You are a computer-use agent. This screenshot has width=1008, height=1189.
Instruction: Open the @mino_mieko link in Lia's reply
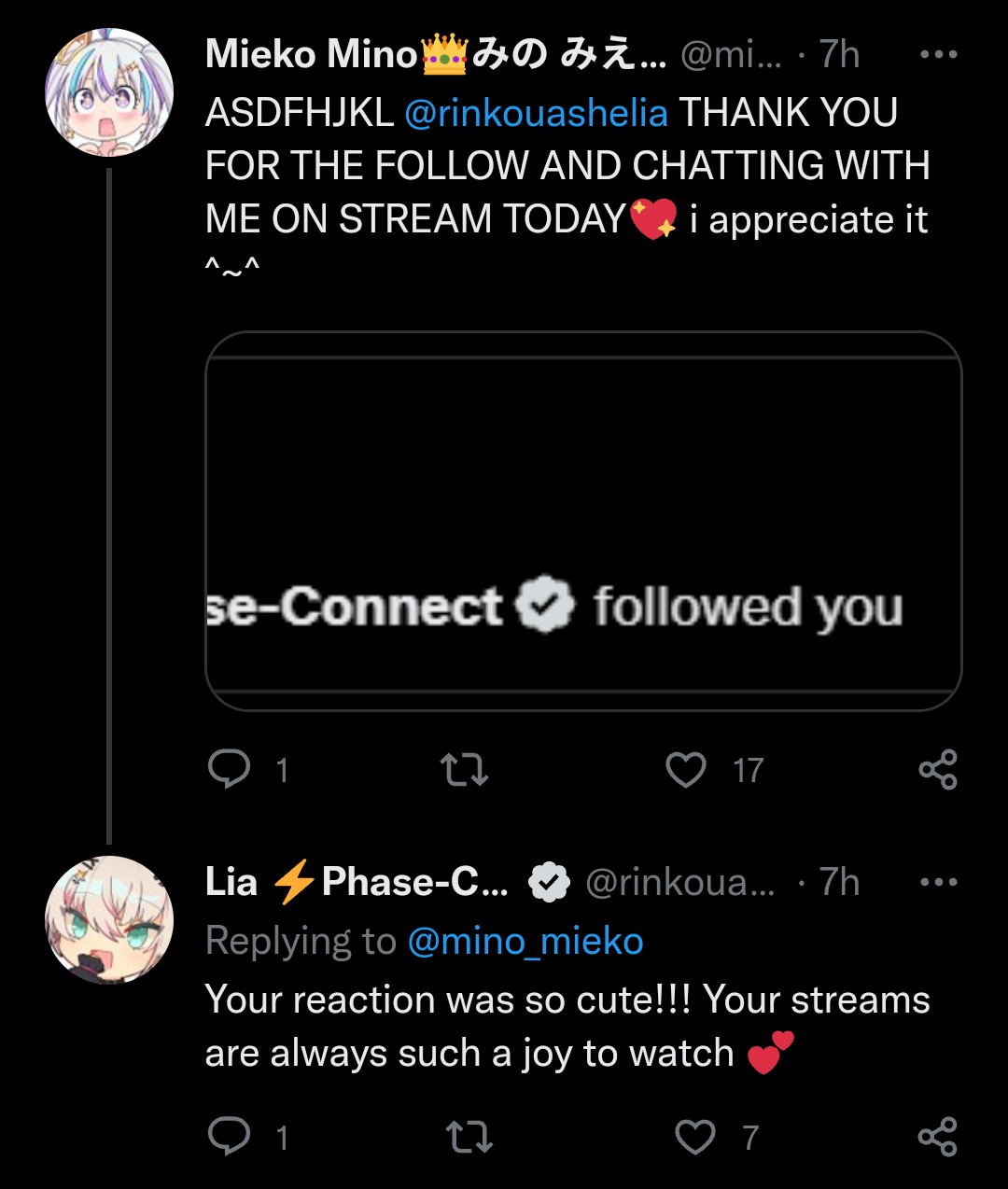click(525, 942)
